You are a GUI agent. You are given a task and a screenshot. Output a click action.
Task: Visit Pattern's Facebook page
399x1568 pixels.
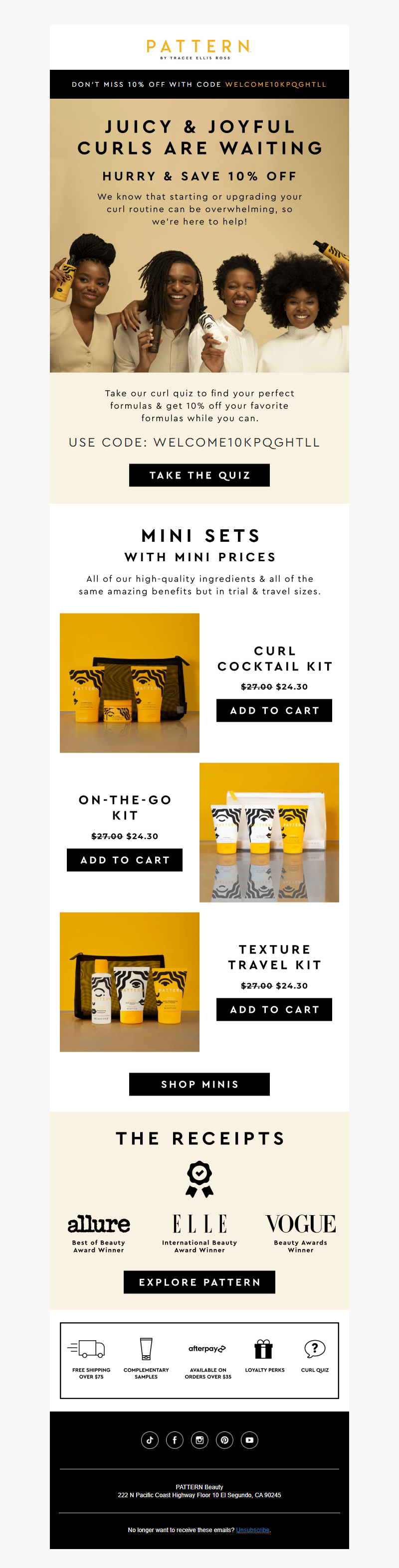tap(175, 1439)
